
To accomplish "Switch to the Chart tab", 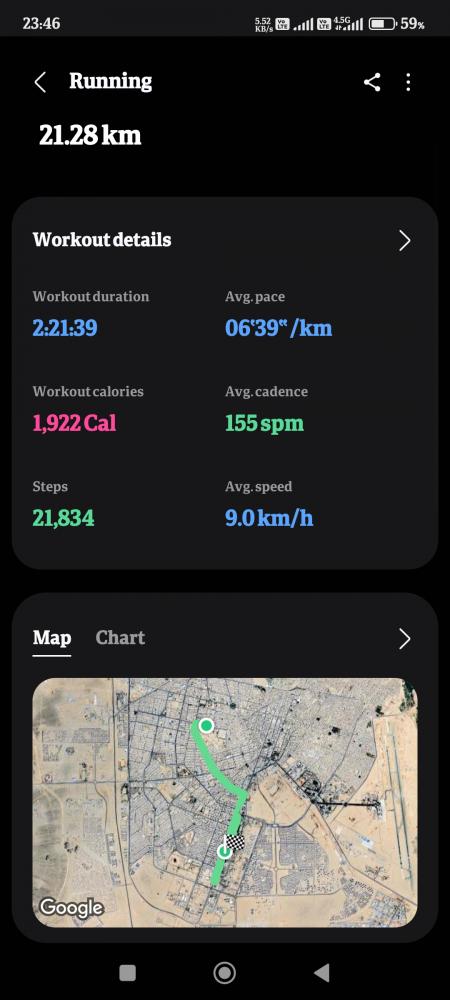I will 120,638.
